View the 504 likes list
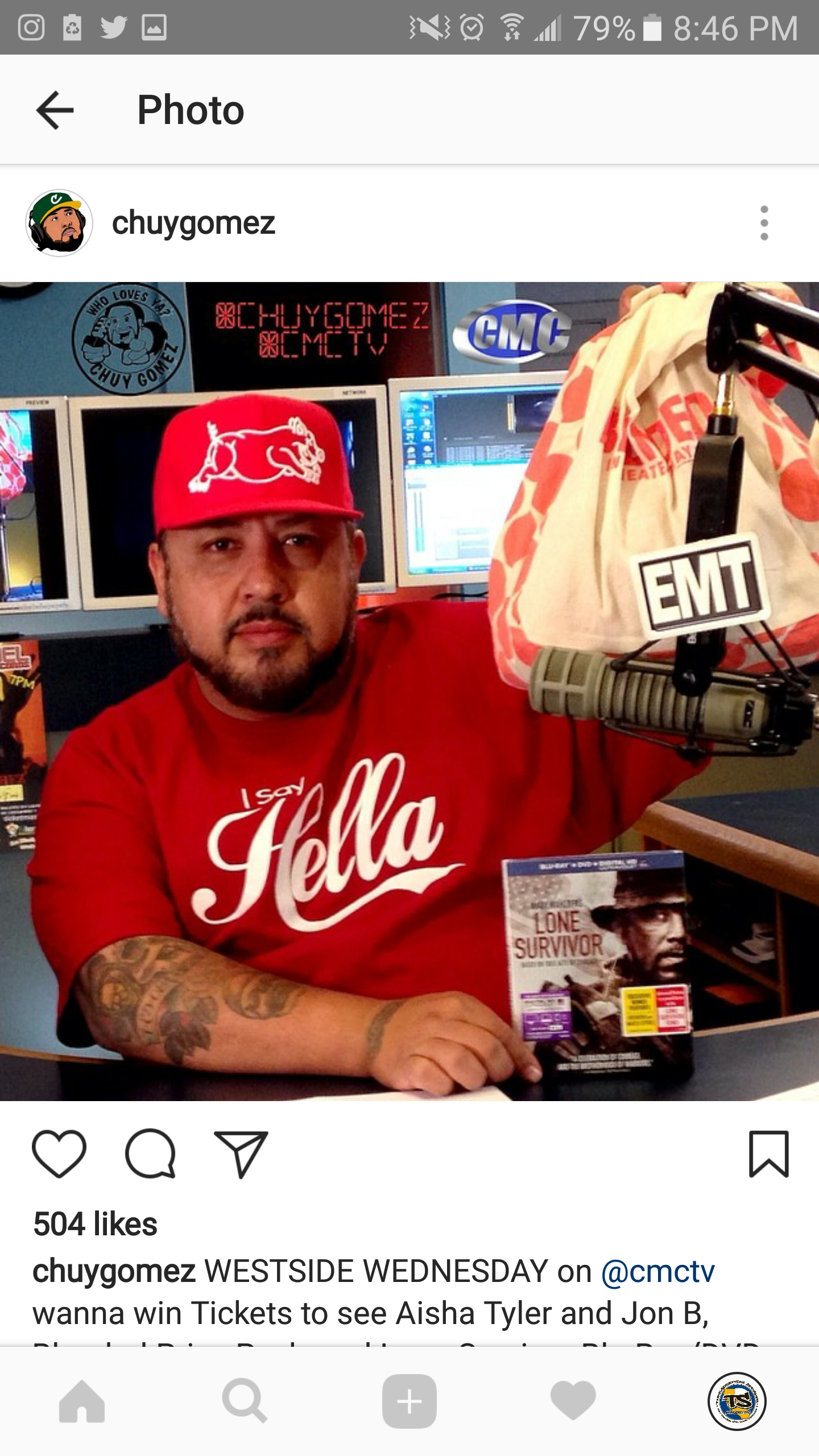The image size is (819, 1456). pyautogui.click(x=96, y=1224)
